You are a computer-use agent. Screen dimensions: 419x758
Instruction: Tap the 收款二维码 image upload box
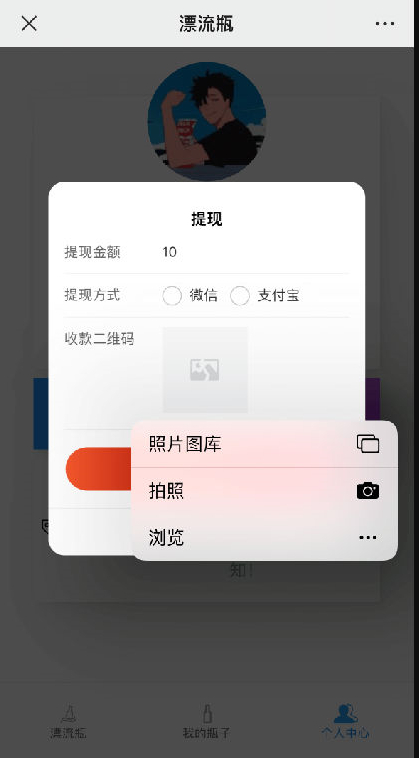(x=205, y=370)
